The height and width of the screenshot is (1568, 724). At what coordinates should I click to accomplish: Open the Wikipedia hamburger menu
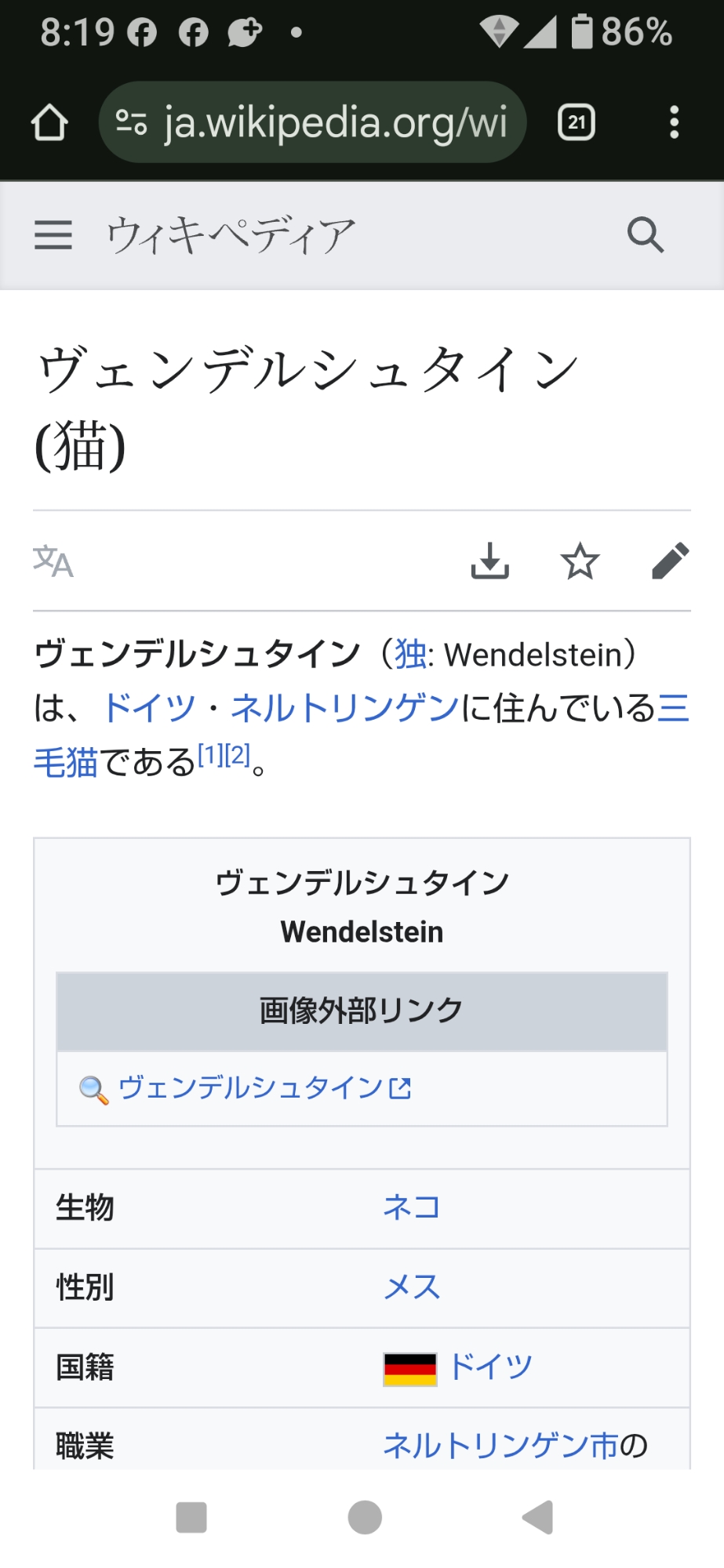53,234
